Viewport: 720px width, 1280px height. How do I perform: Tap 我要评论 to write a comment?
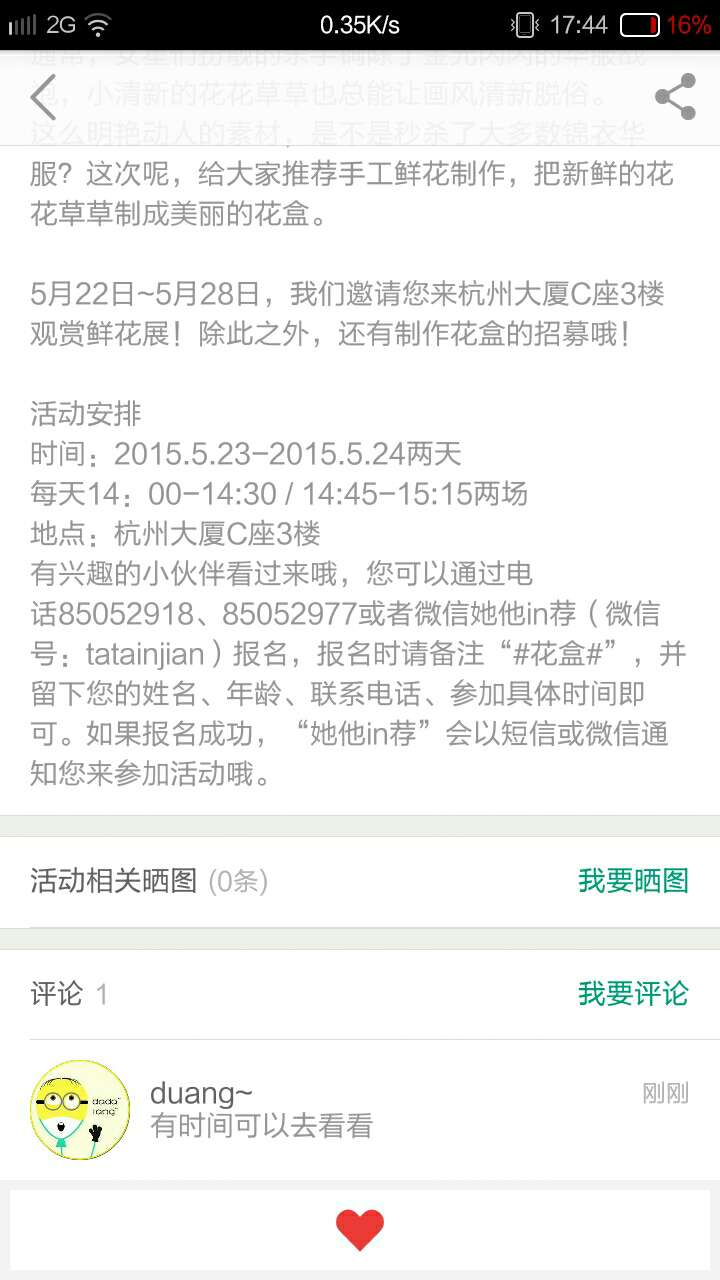633,994
